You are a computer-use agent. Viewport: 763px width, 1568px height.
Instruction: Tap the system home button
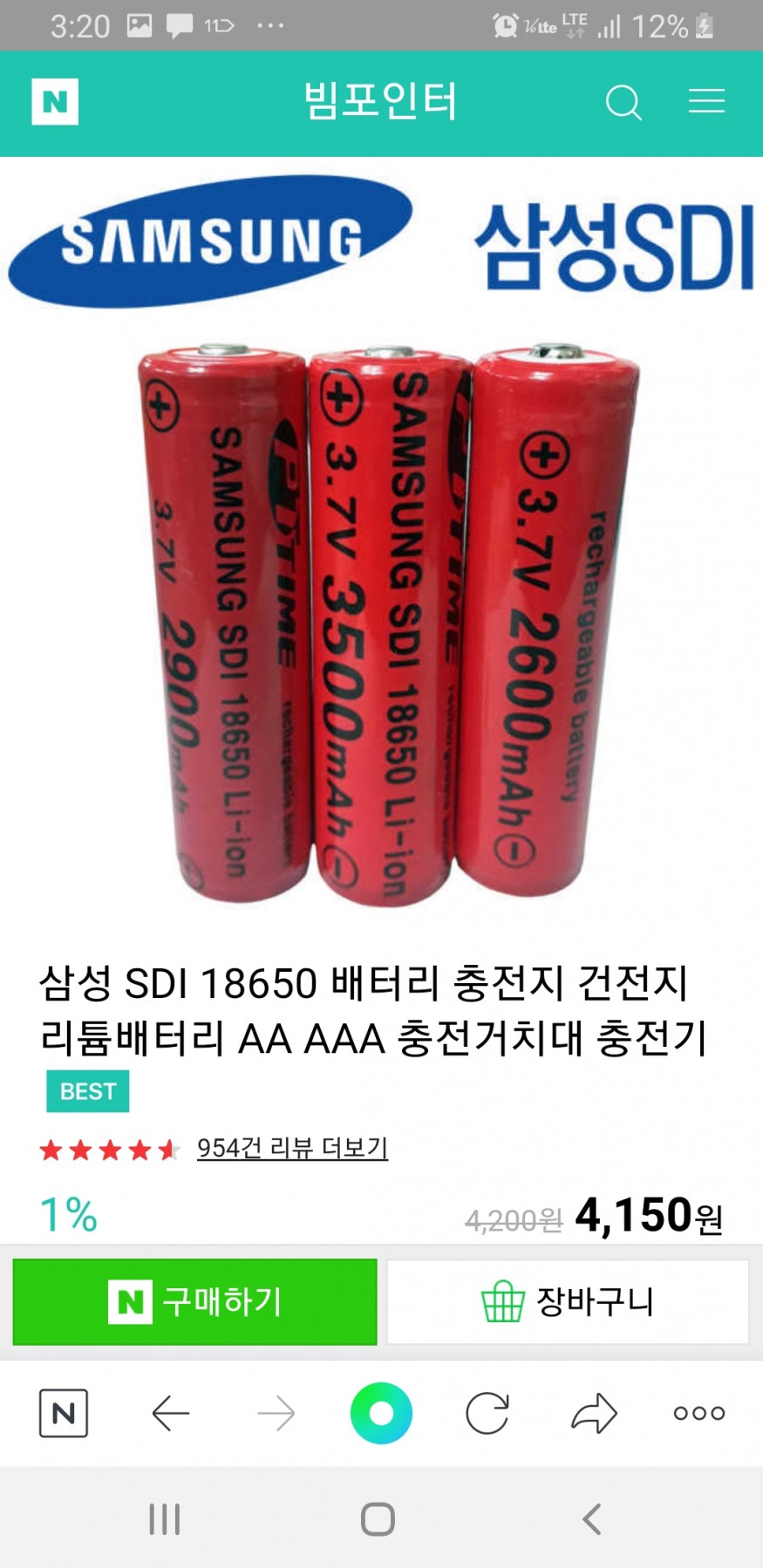378,1519
